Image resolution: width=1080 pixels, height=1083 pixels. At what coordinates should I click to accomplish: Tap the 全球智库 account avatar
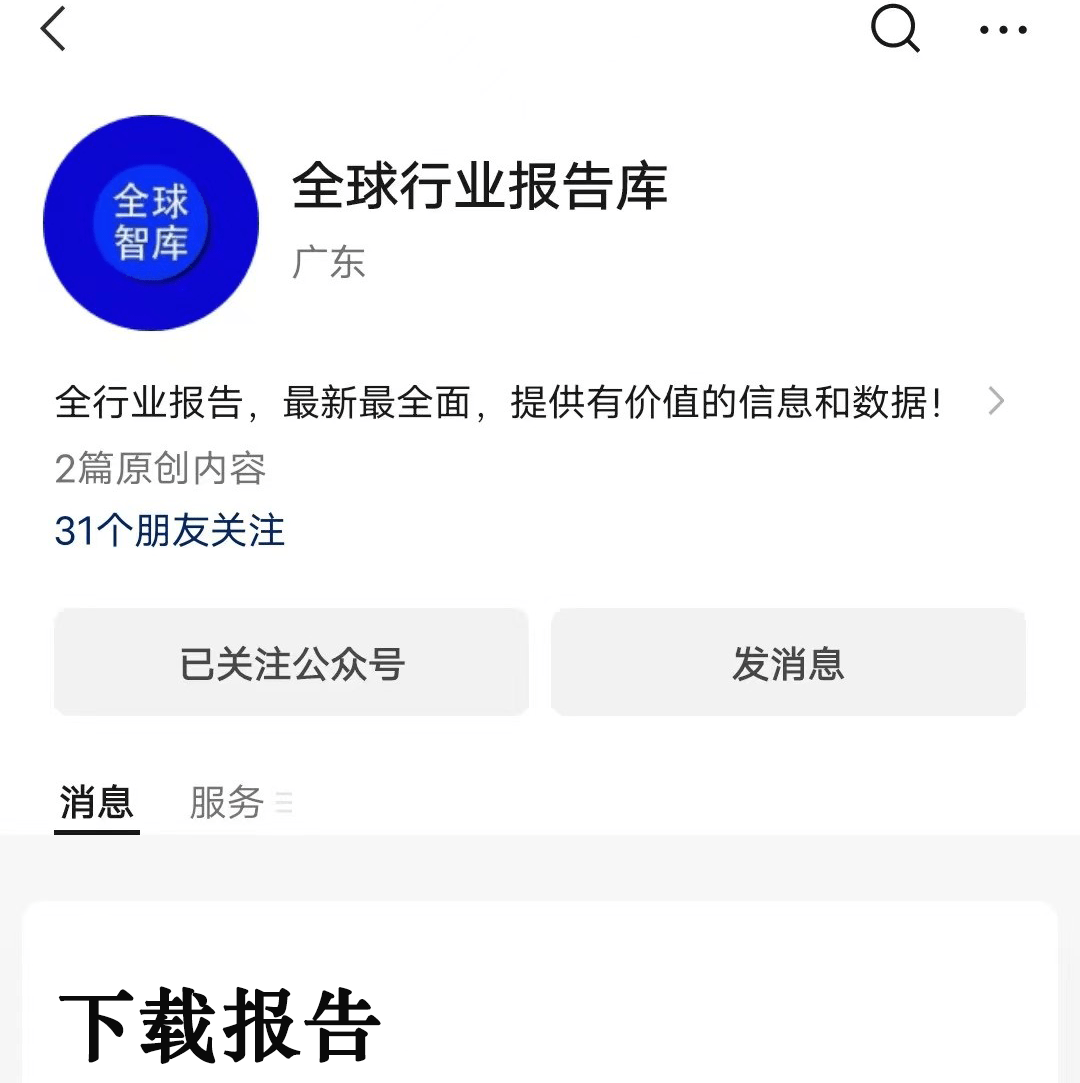151,223
